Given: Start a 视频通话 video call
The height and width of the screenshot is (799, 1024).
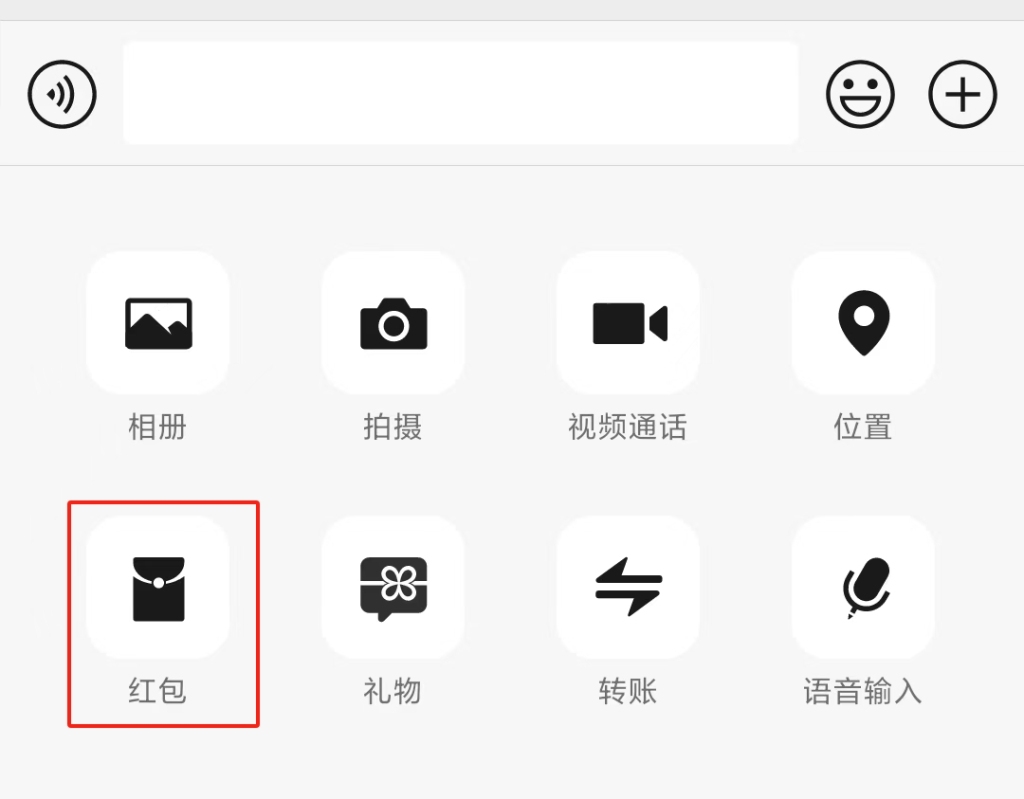Looking at the screenshot, I should coord(628,323).
